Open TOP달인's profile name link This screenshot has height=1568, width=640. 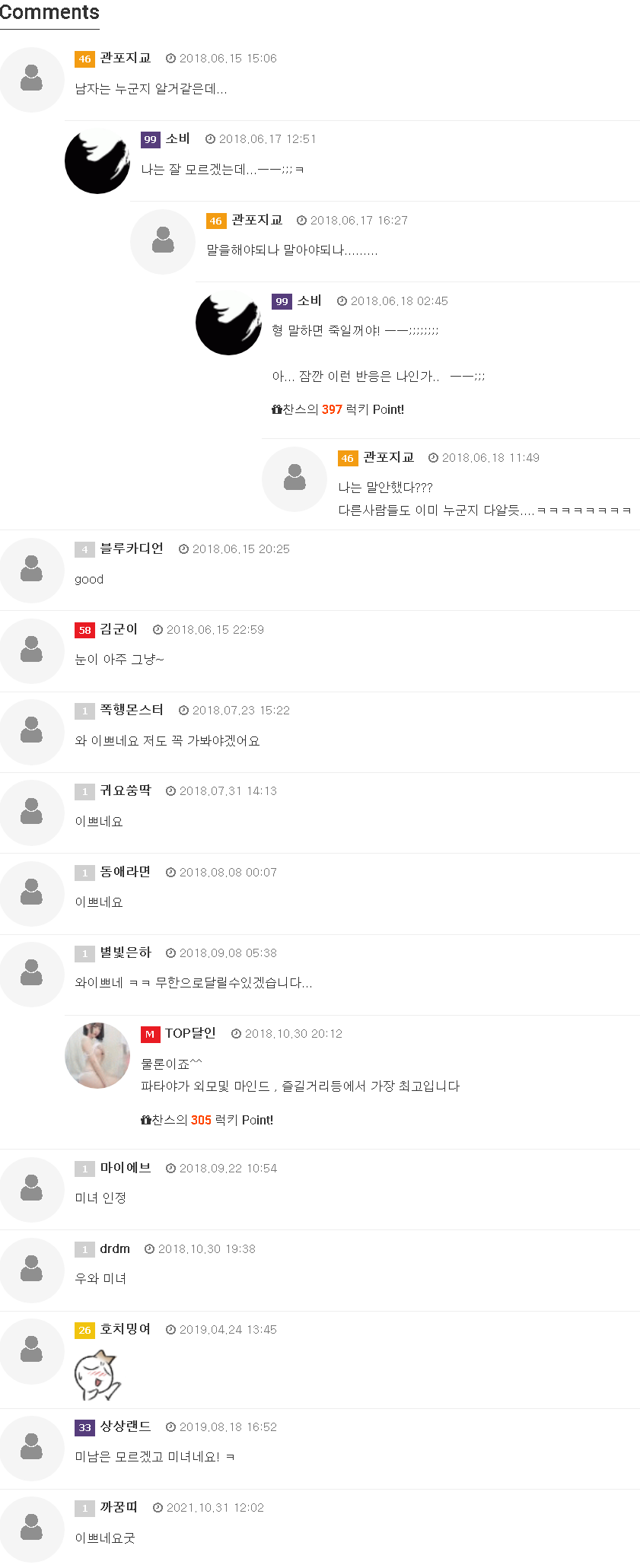tap(190, 1033)
